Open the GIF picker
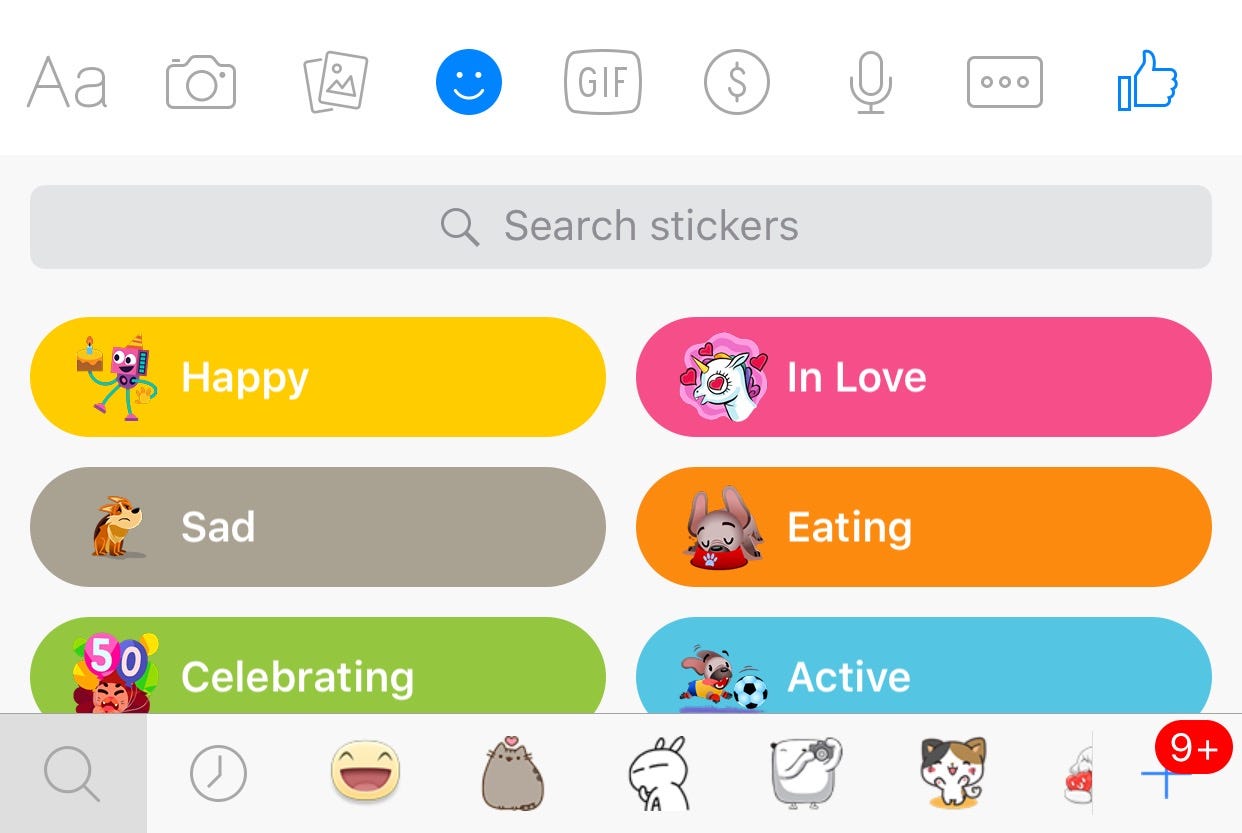This screenshot has width=1242, height=833. [x=603, y=83]
